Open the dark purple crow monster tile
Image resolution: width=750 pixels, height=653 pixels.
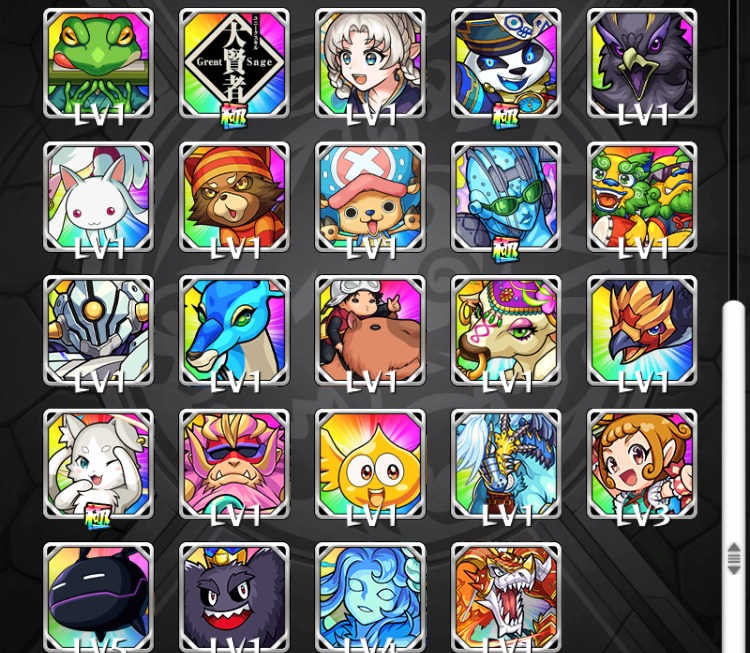[x=642, y=64]
